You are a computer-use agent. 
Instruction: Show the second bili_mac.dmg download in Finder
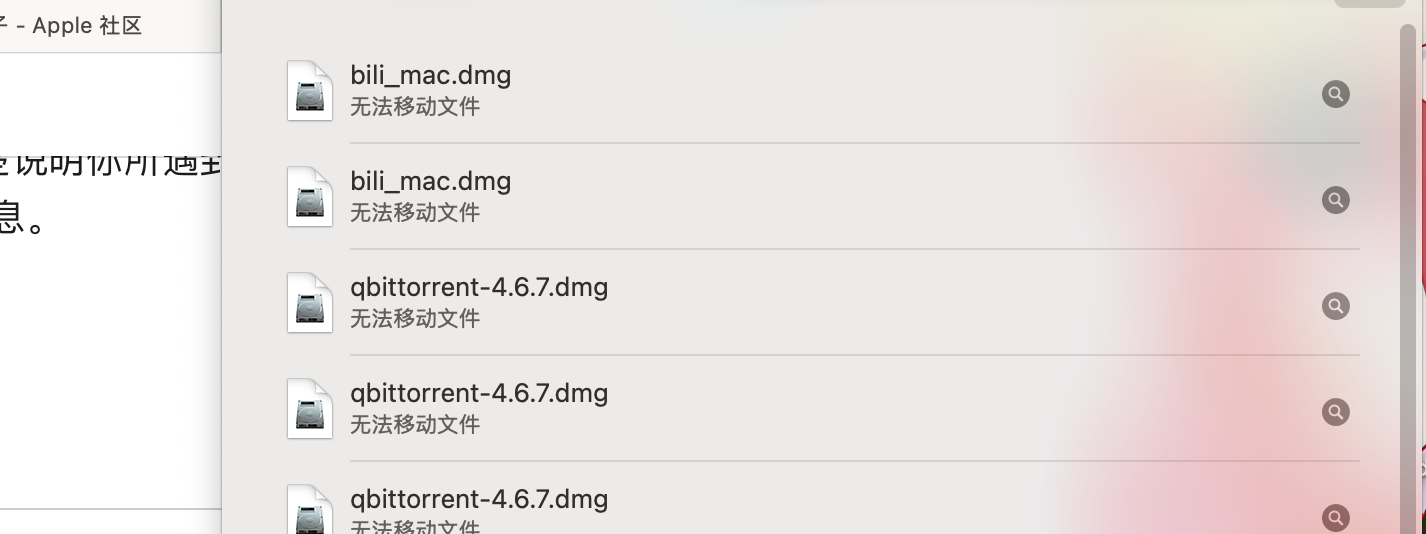pos(1335,200)
